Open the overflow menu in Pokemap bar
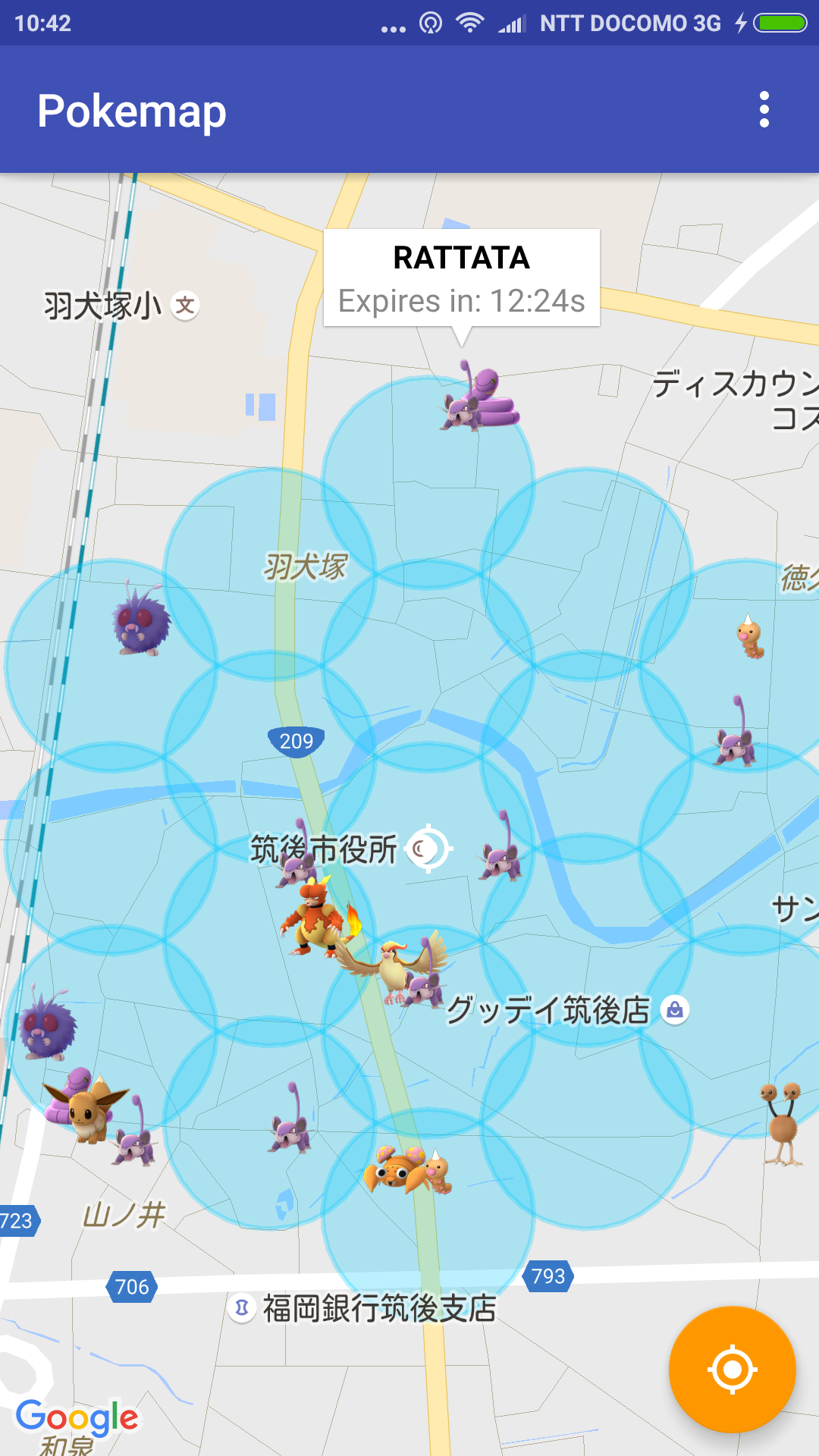819x1456 pixels. pyautogui.click(x=764, y=110)
